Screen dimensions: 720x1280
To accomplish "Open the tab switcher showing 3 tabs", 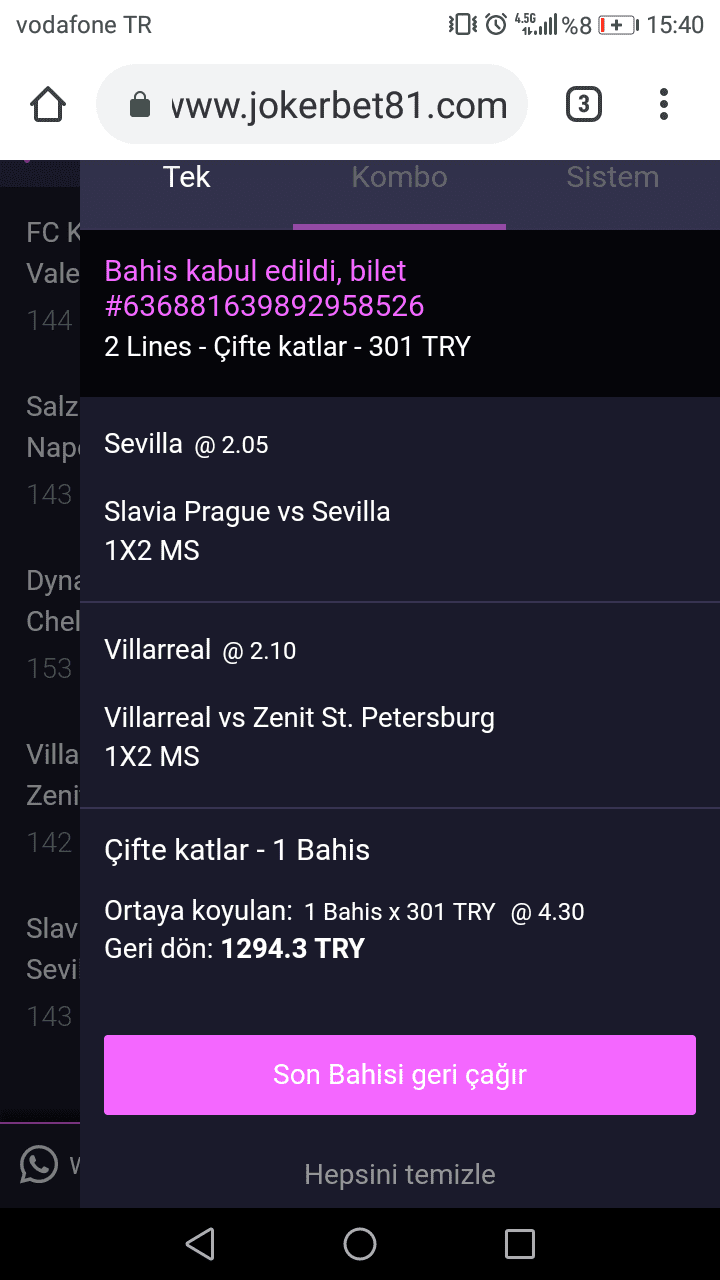I will click(584, 104).
